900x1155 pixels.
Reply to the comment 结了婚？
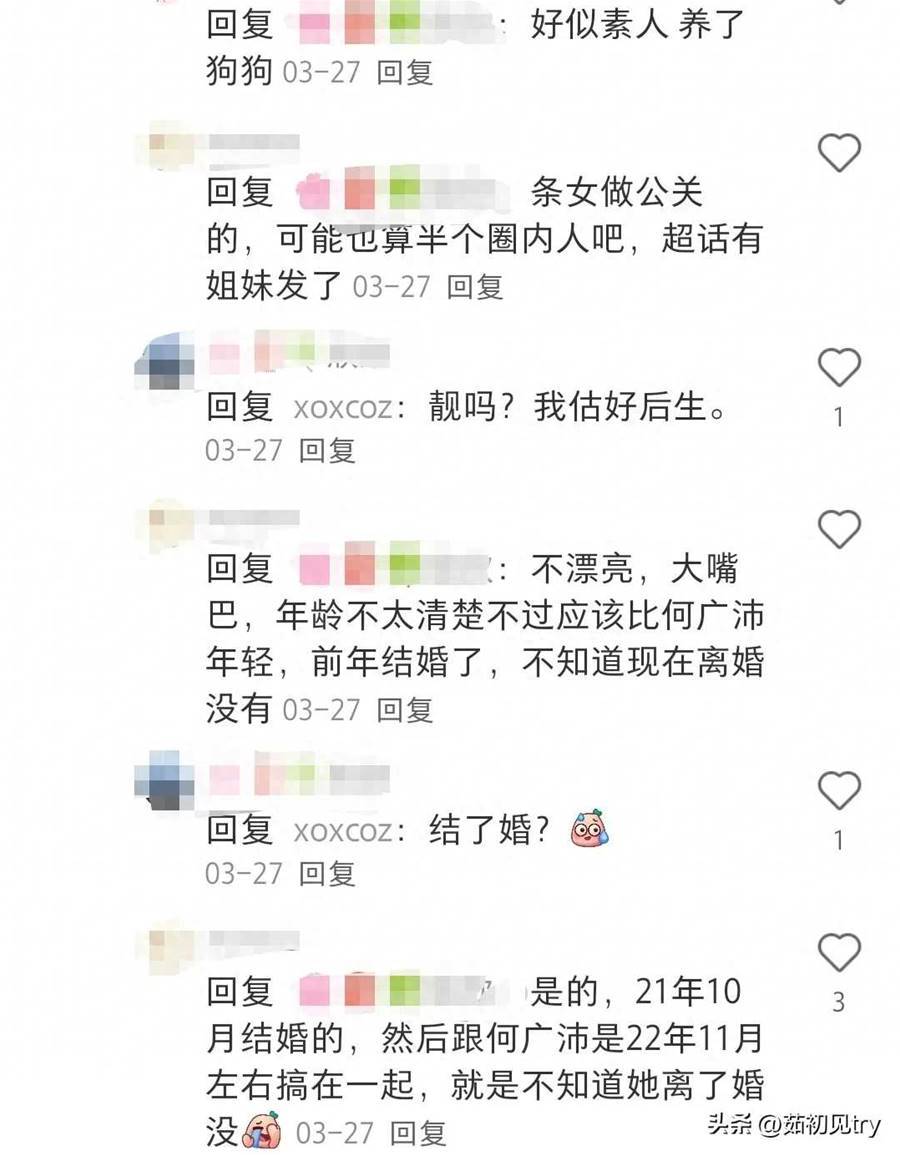[x=327, y=873]
